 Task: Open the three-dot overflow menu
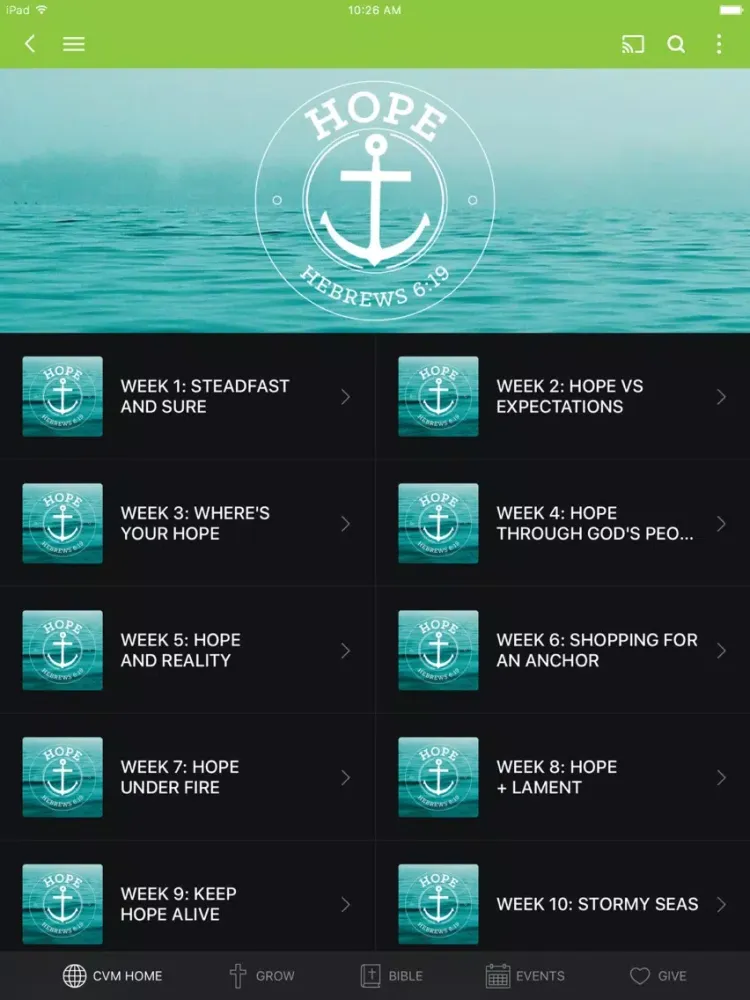pyautogui.click(x=719, y=44)
